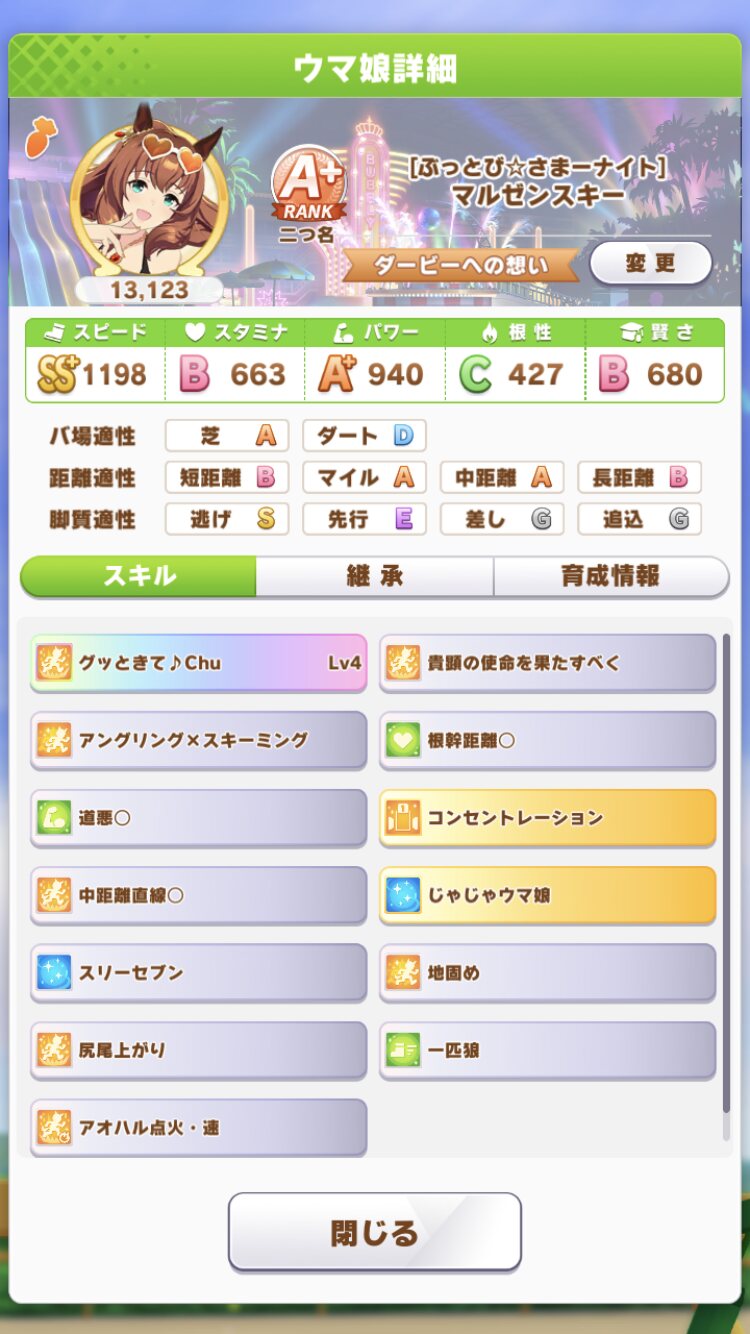
Task: Close the dialog with 閉じる
Action: (x=374, y=1231)
